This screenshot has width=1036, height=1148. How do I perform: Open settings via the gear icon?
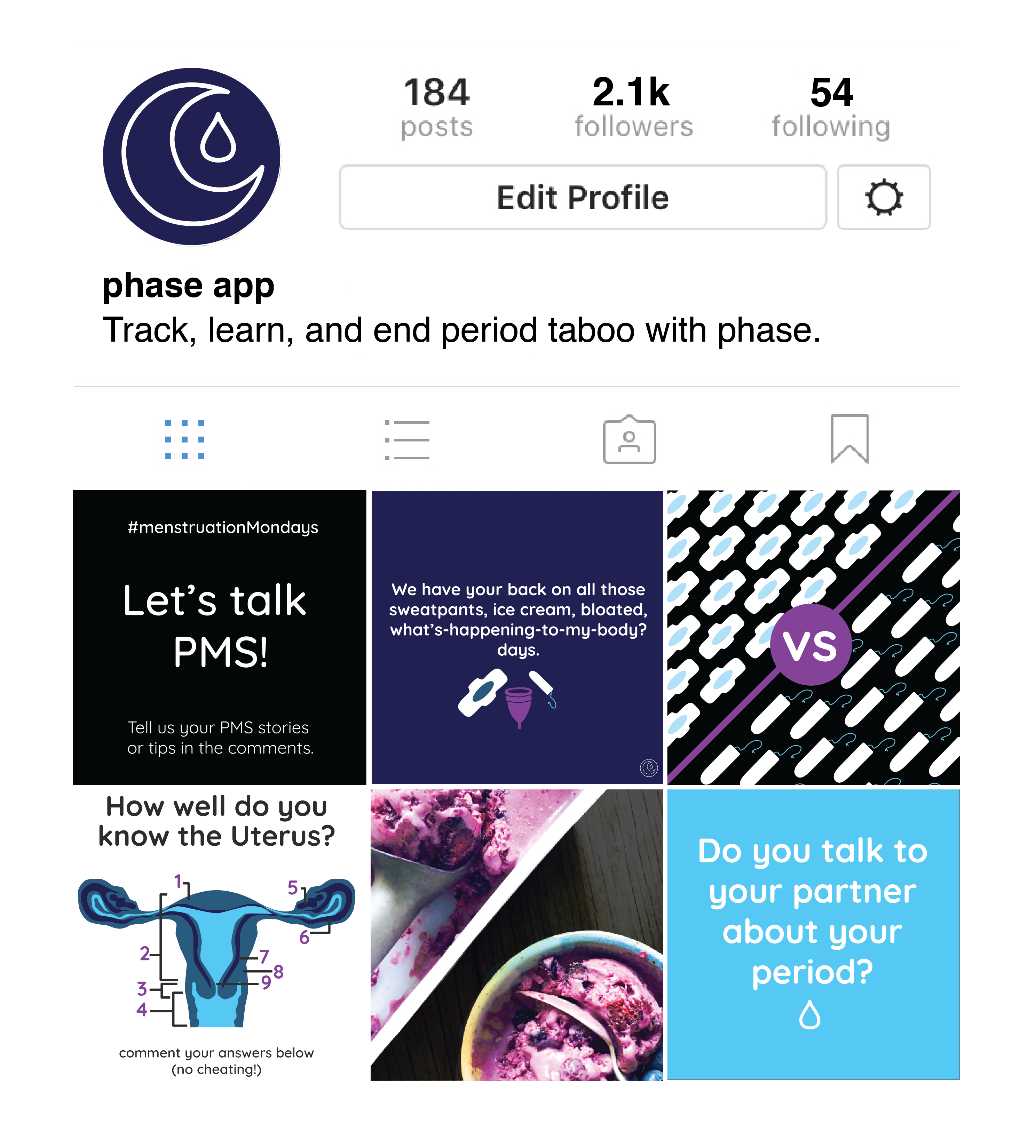(884, 197)
